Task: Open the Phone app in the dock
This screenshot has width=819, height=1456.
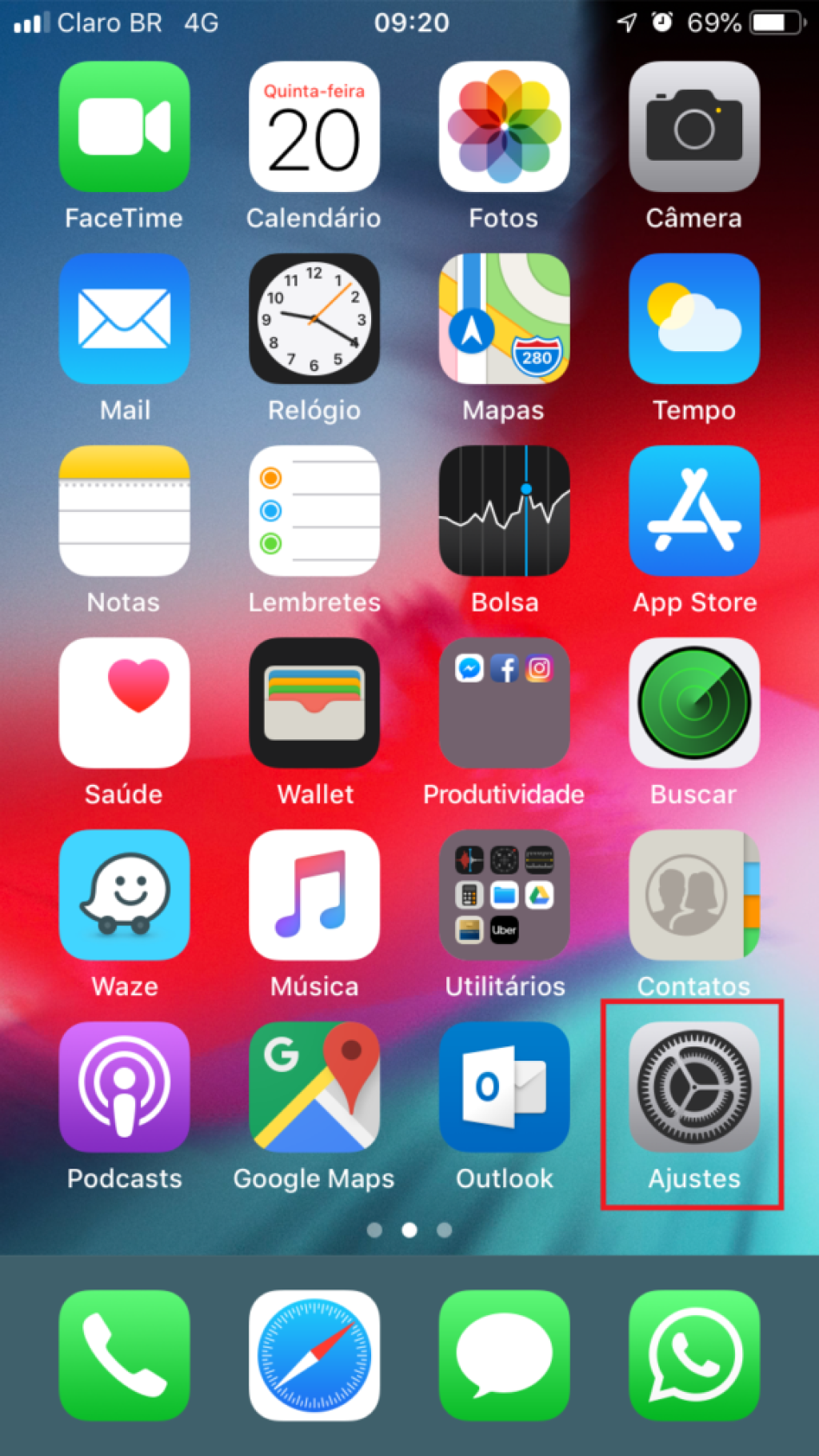Action: point(124,1355)
